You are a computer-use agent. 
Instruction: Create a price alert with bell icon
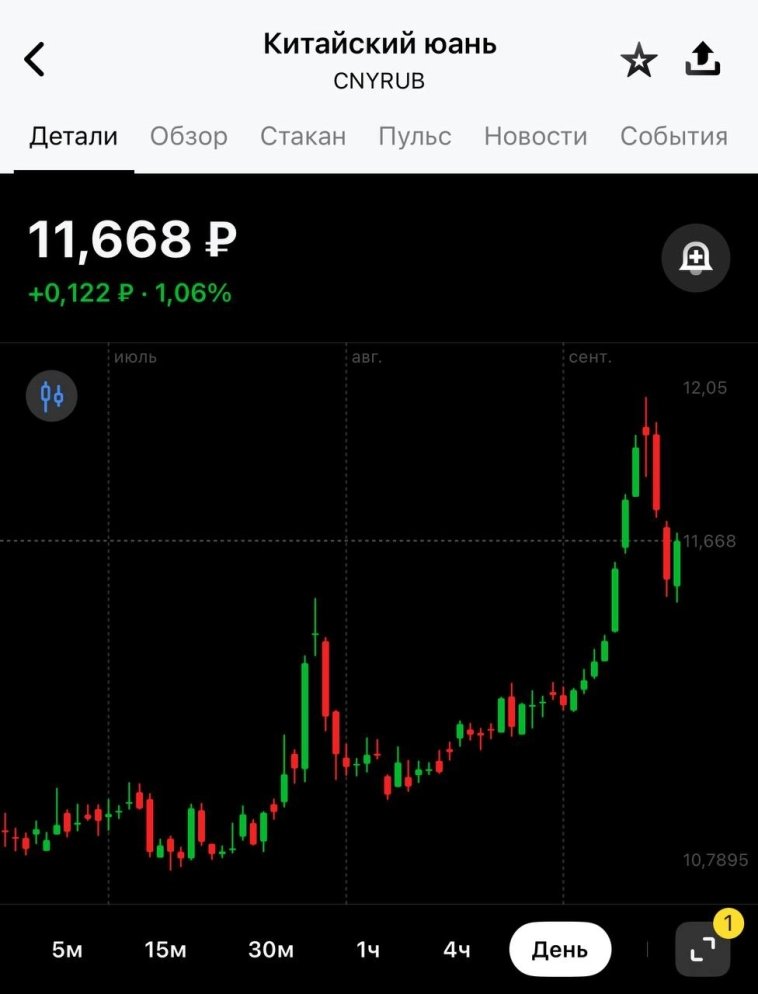pyautogui.click(x=696, y=259)
